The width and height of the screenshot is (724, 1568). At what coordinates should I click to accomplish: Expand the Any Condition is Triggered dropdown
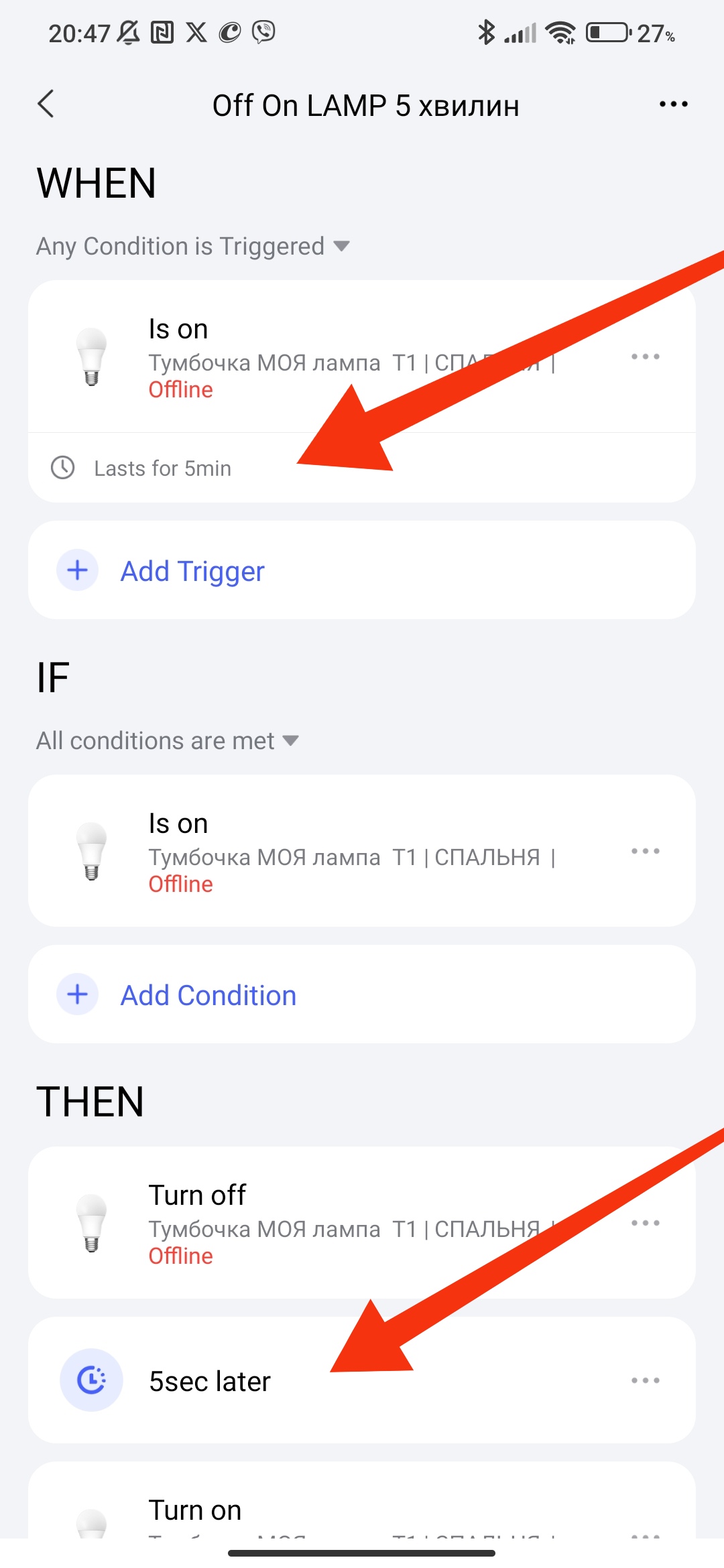coord(193,247)
